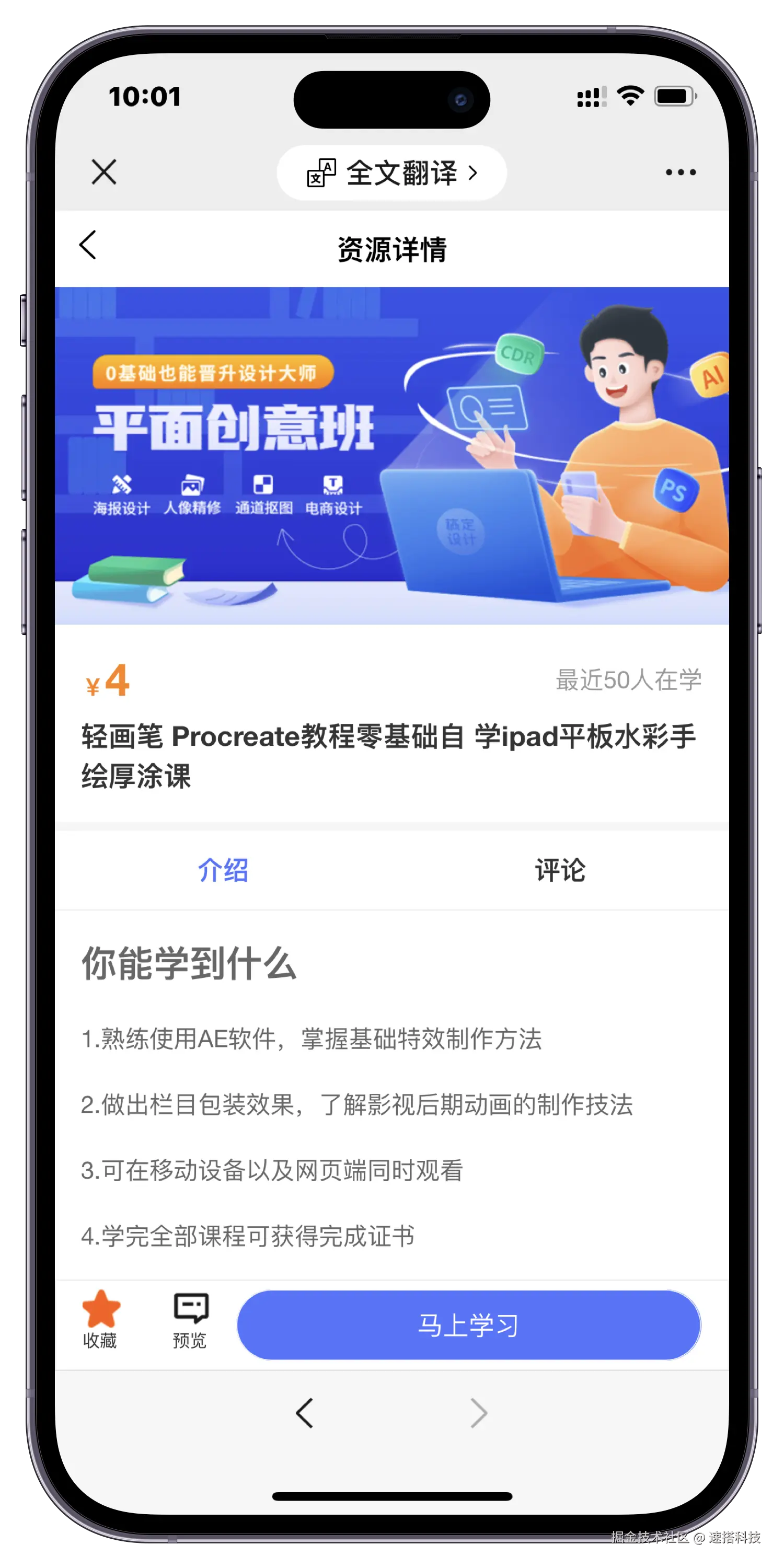Open the 预览 preview
The width and height of the screenshot is (784, 1568).
pyautogui.click(x=191, y=1319)
